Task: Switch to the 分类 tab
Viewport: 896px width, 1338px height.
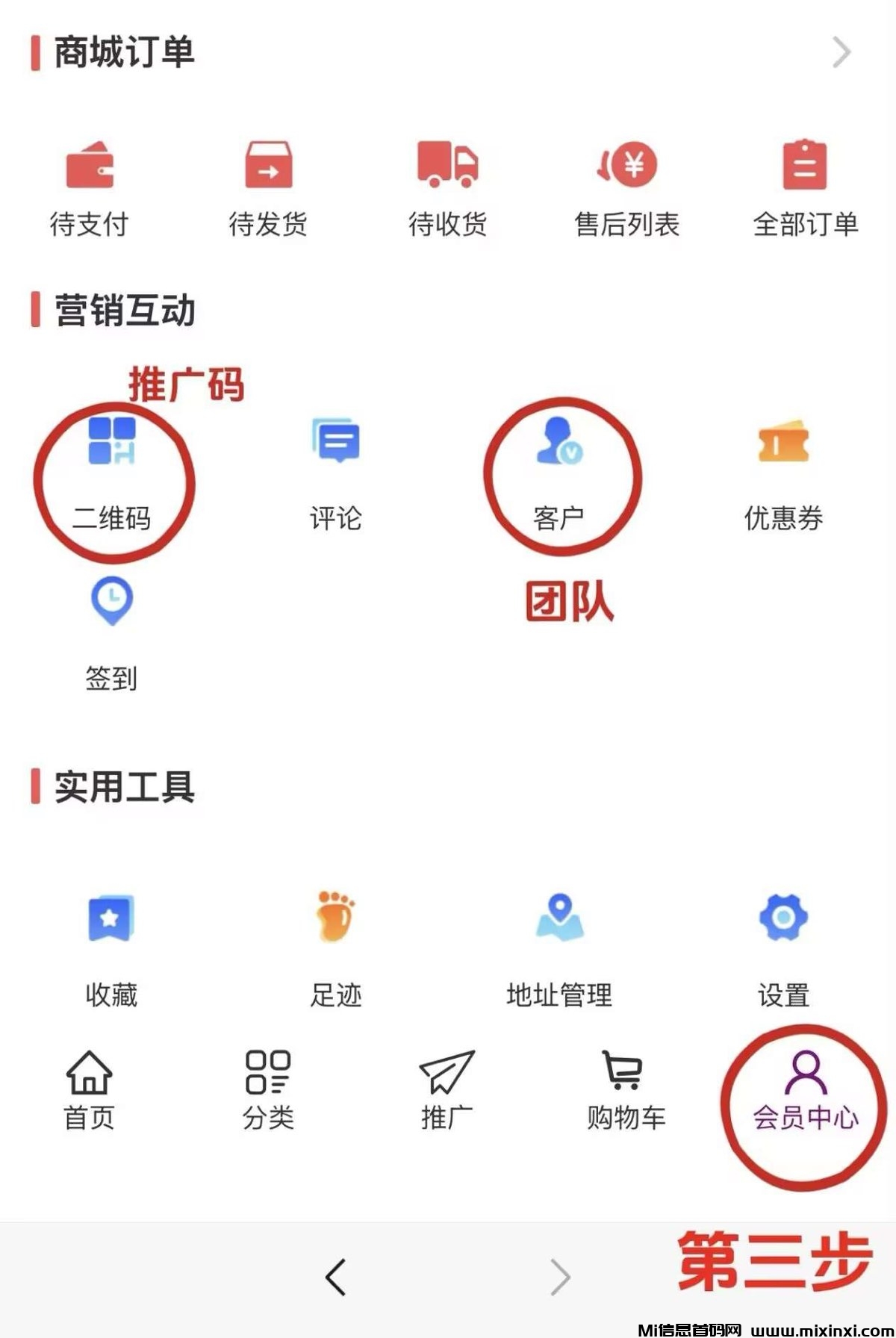Action: pyautogui.click(x=268, y=1090)
